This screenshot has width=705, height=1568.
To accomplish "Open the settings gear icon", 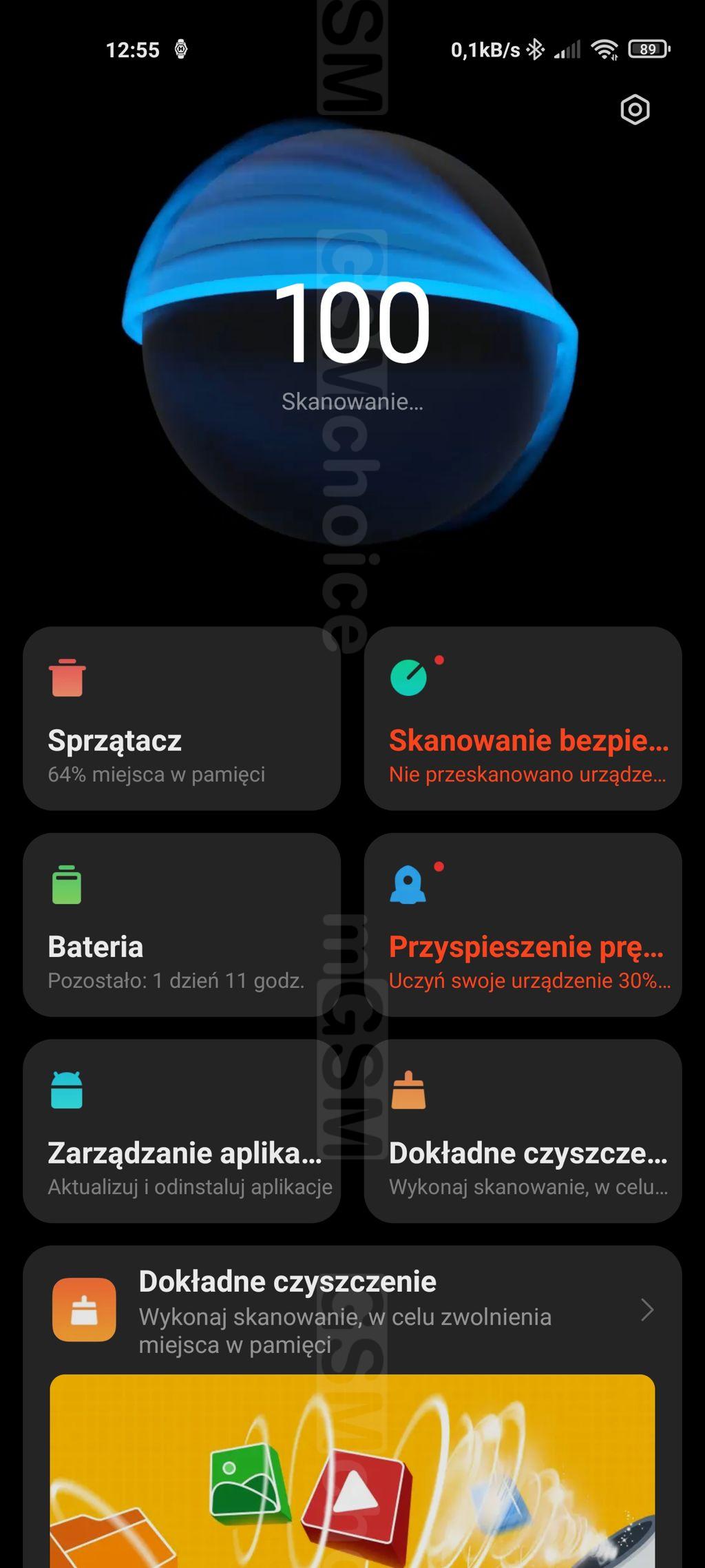I will (635, 110).
